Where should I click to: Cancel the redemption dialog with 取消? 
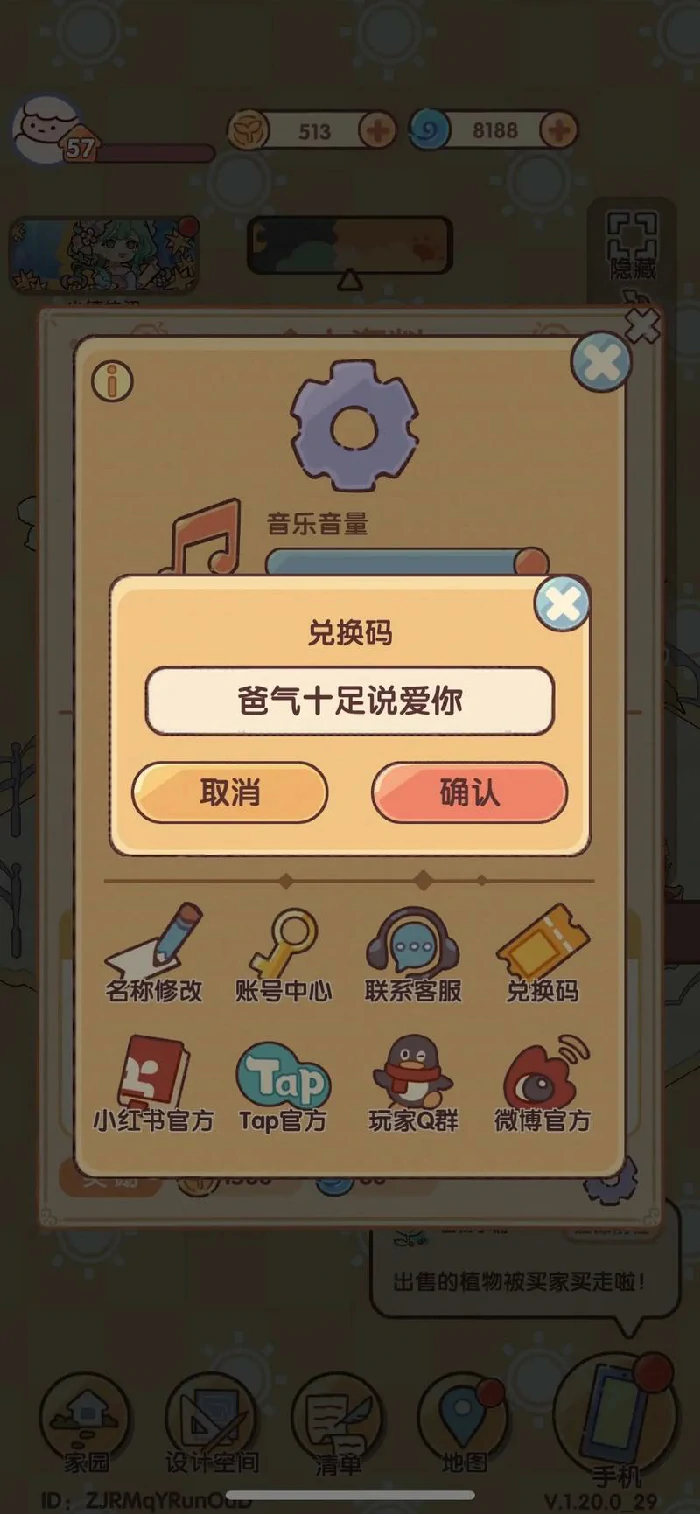(230, 793)
